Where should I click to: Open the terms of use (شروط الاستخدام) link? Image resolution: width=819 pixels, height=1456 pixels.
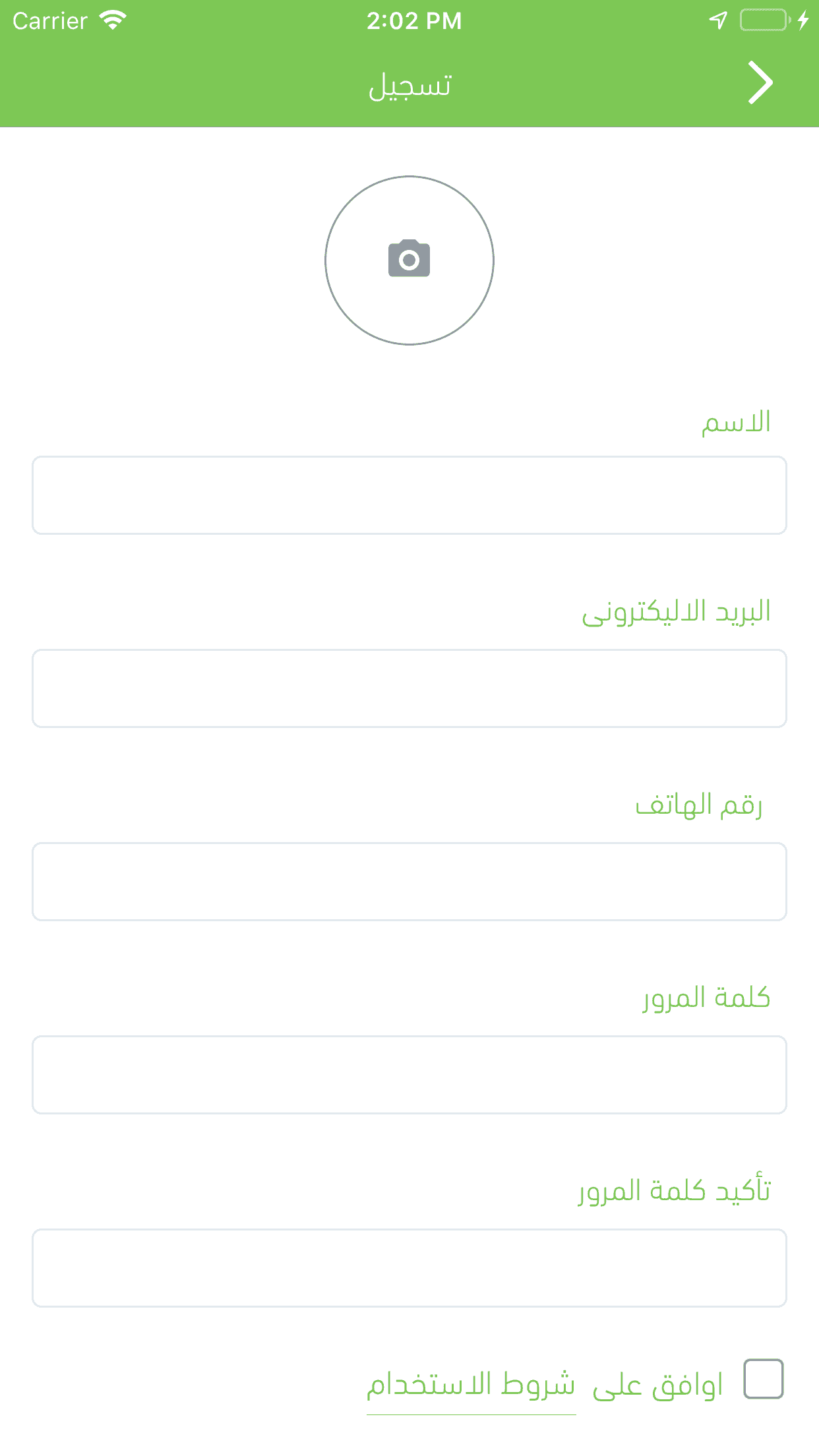471,1385
